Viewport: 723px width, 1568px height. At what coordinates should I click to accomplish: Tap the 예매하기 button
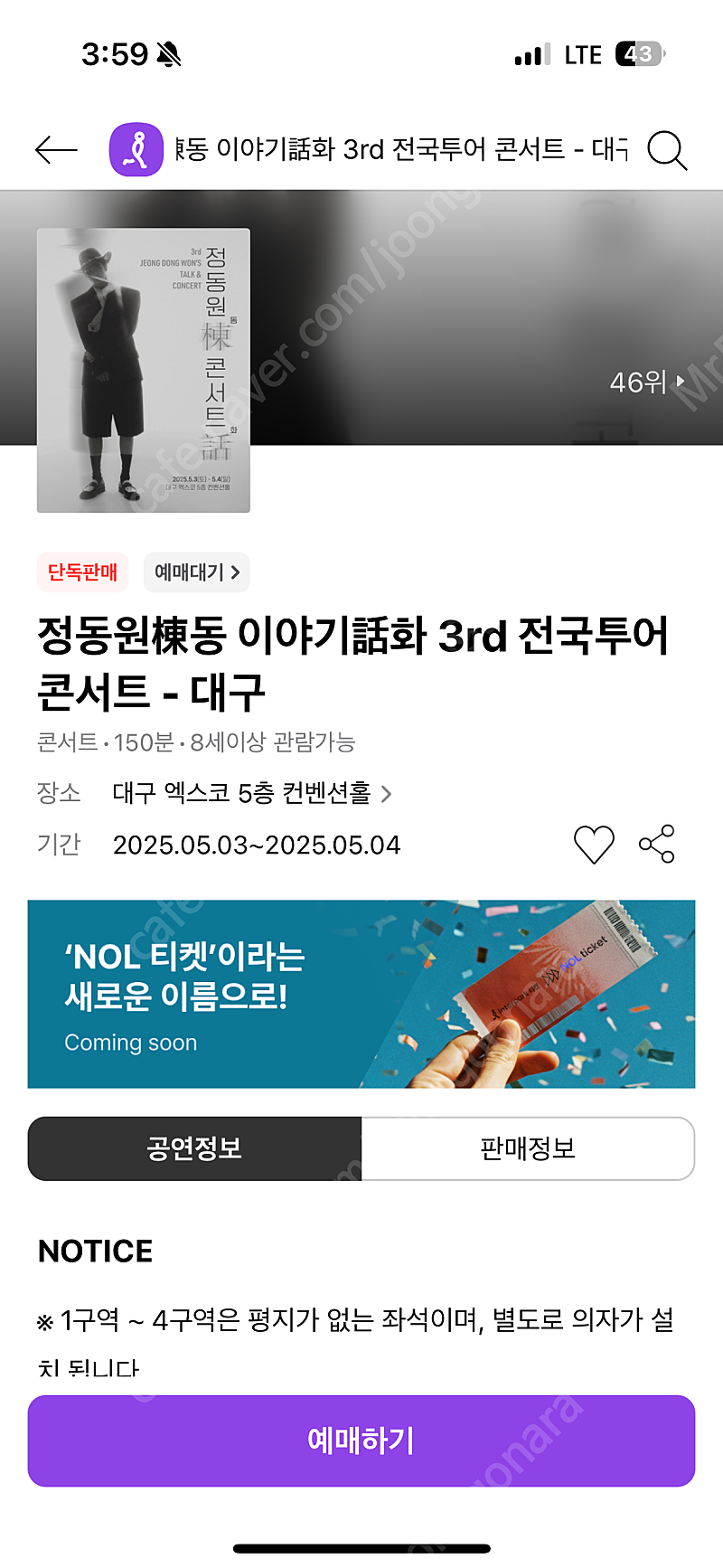361,1440
